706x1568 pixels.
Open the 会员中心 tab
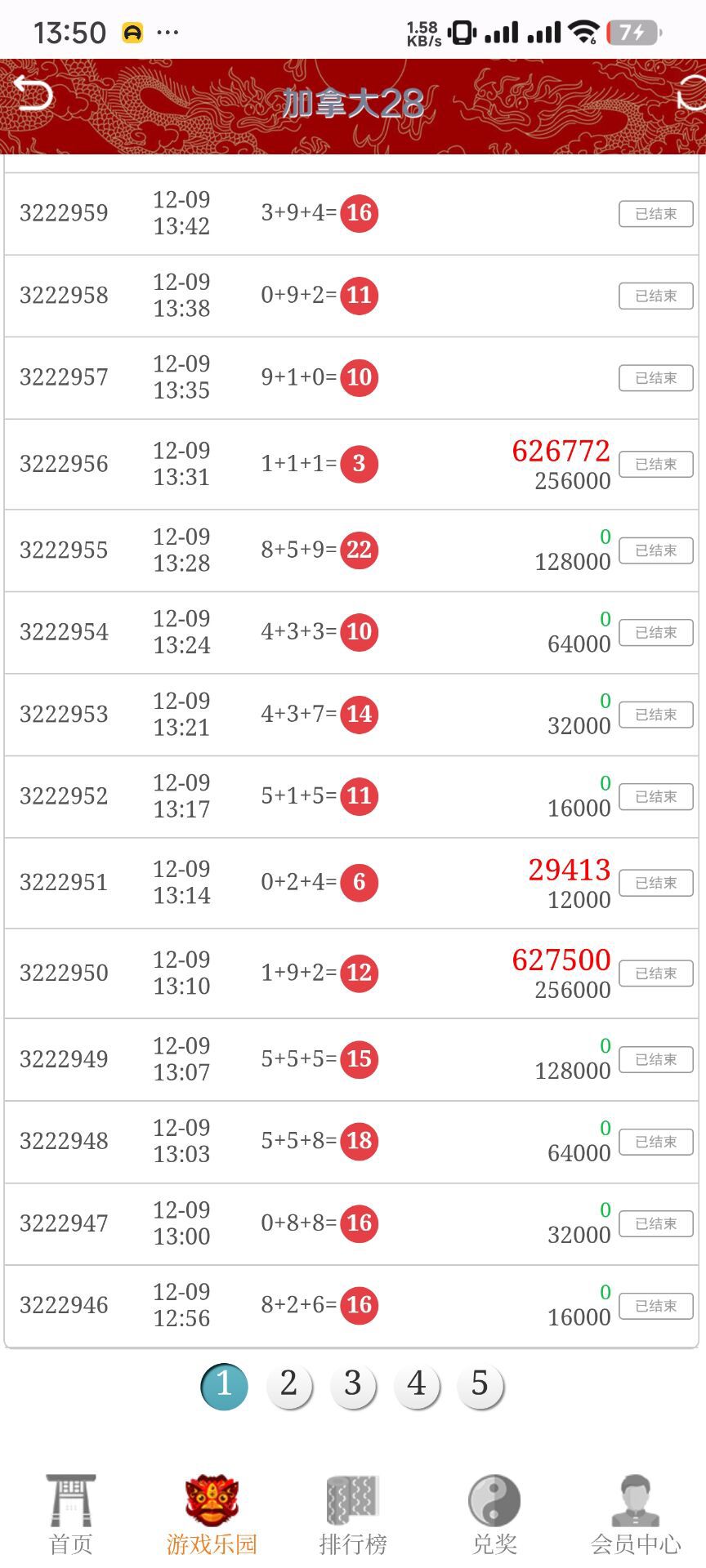pos(636,1515)
